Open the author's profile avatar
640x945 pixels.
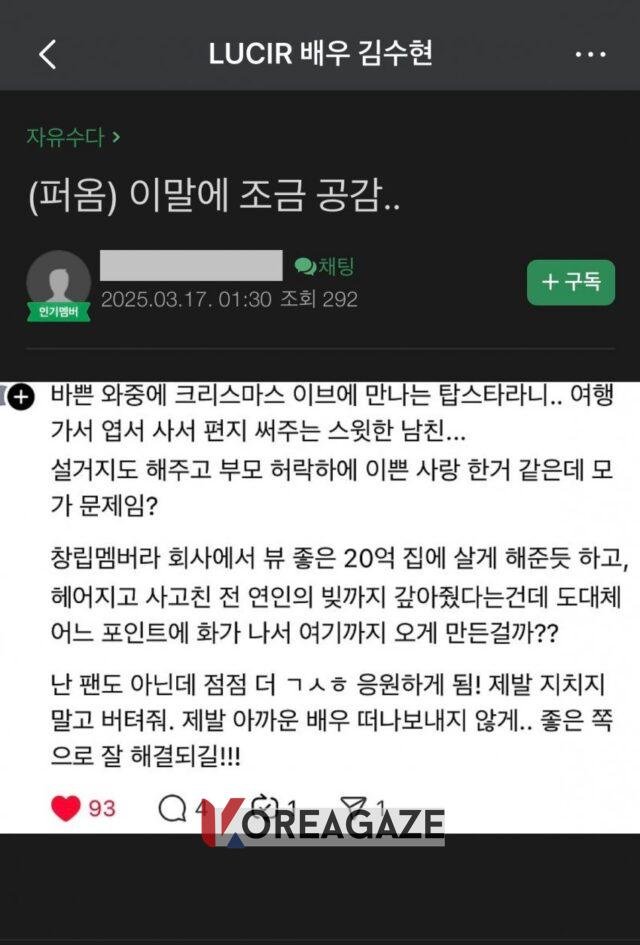pyautogui.click(x=58, y=282)
